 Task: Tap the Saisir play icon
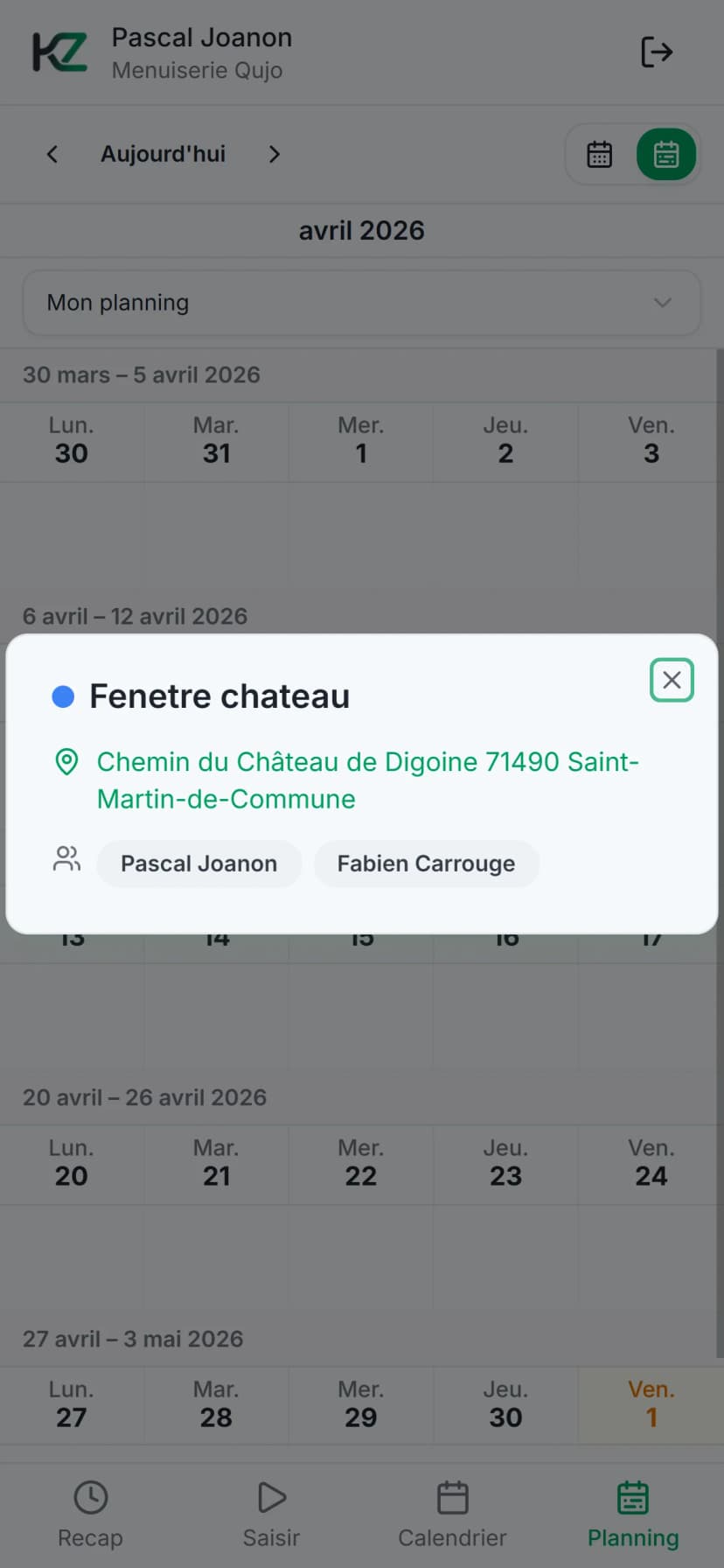click(x=271, y=1495)
